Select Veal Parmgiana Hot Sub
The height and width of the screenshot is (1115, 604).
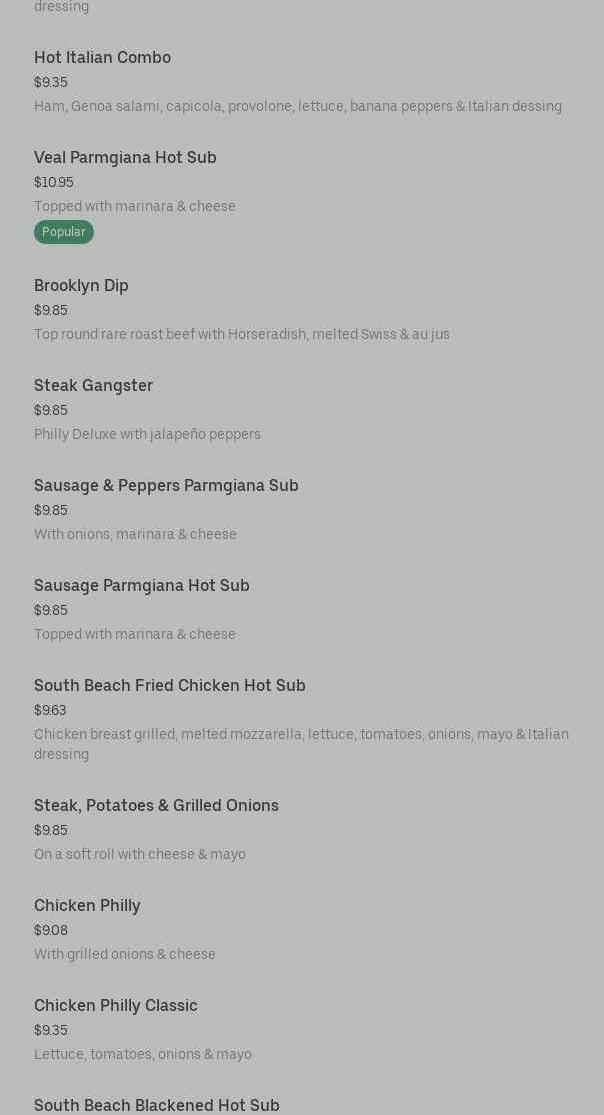(125, 158)
